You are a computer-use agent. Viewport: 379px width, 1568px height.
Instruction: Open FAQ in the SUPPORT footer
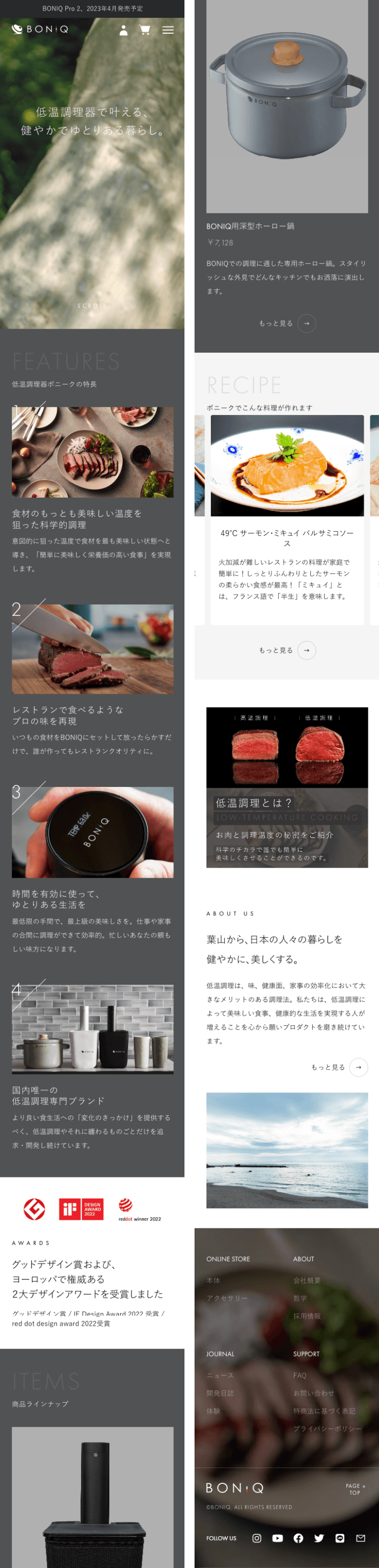(300, 1375)
